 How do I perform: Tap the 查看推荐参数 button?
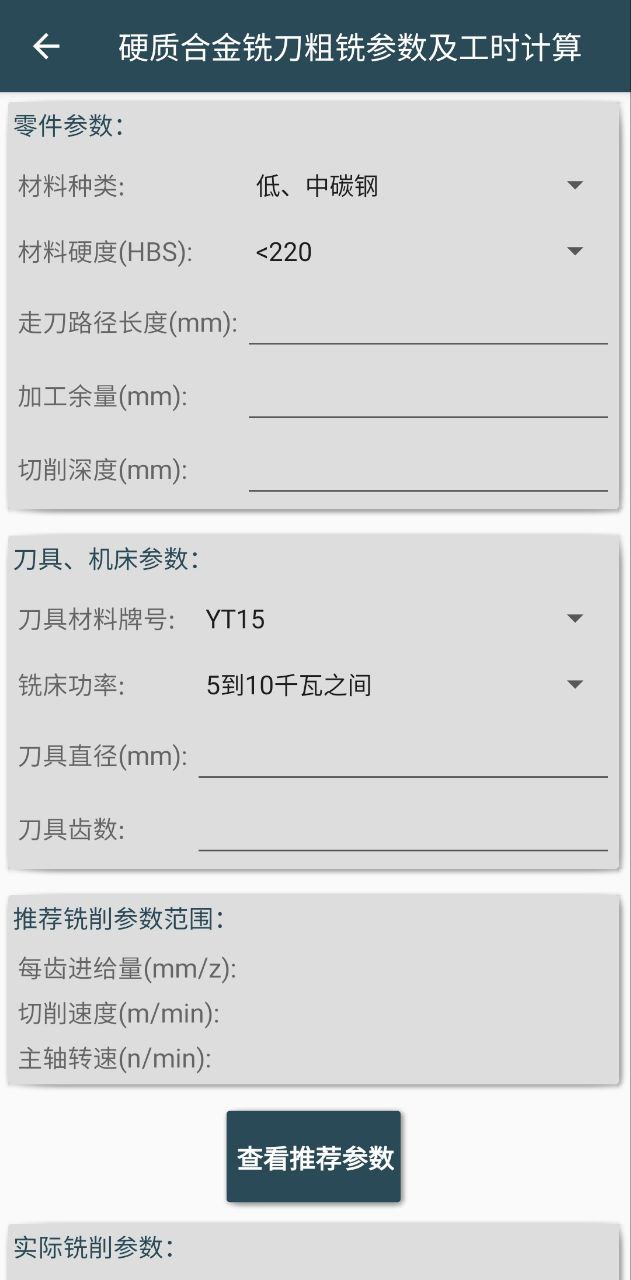[x=314, y=1157]
